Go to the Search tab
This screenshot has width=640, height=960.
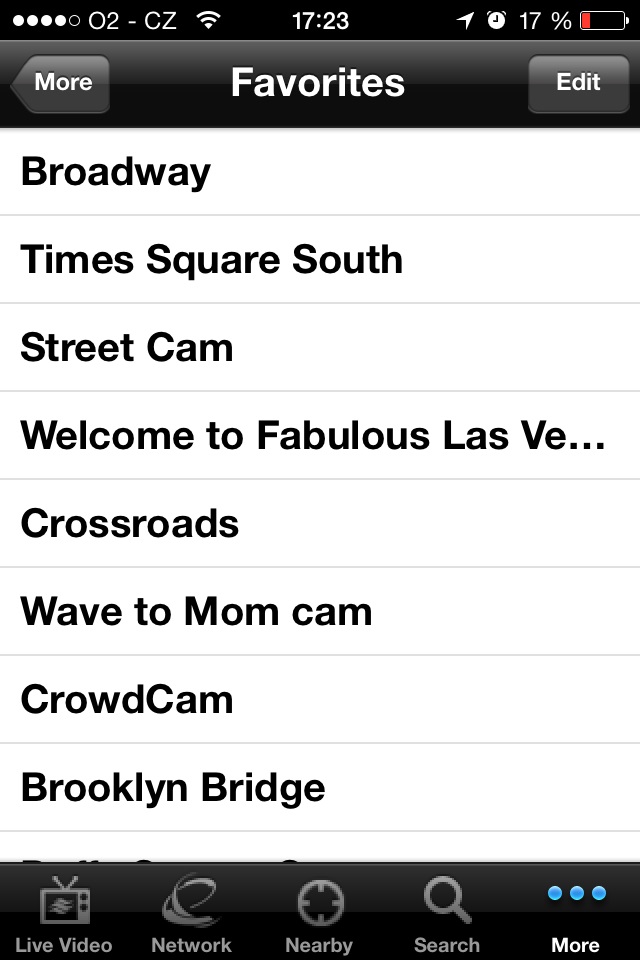coord(447,913)
